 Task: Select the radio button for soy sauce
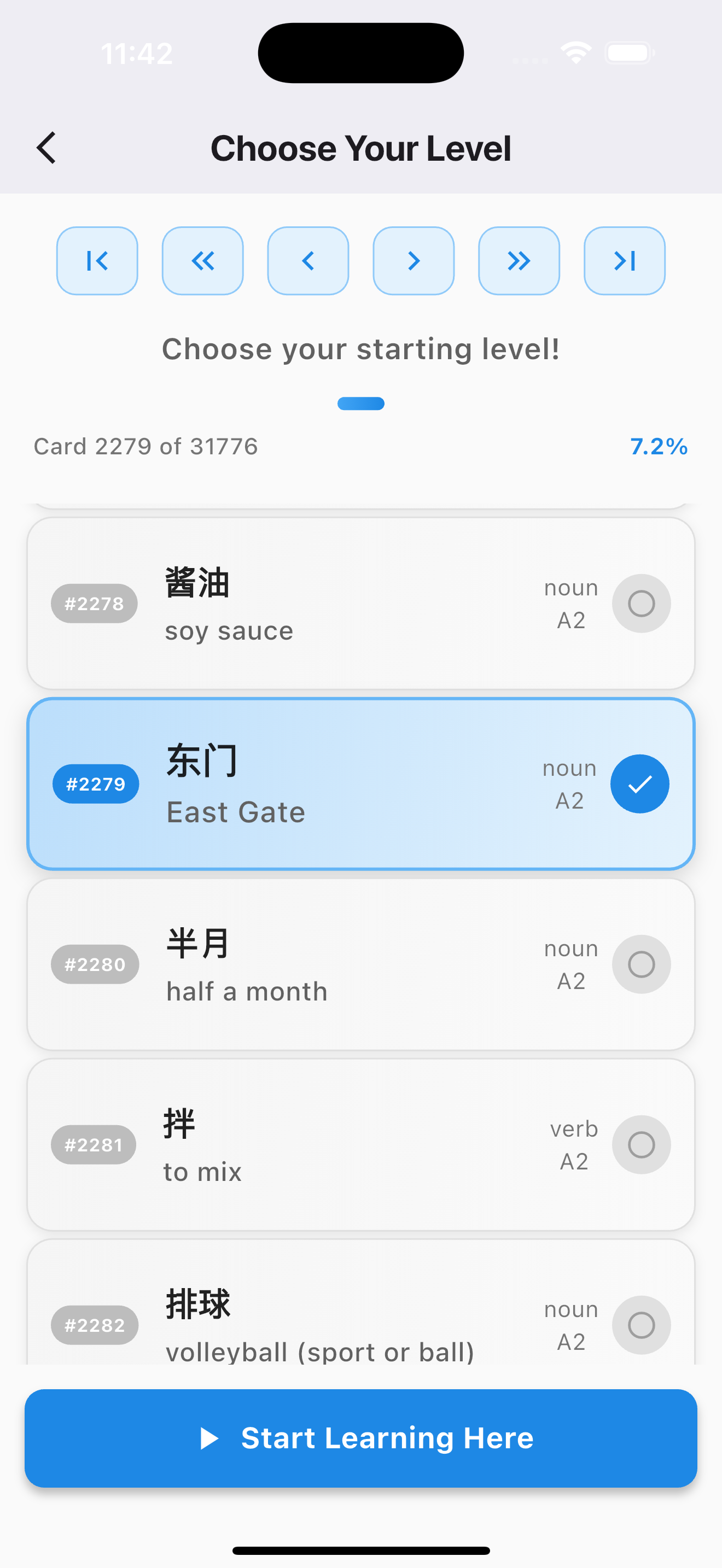click(x=642, y=604)
